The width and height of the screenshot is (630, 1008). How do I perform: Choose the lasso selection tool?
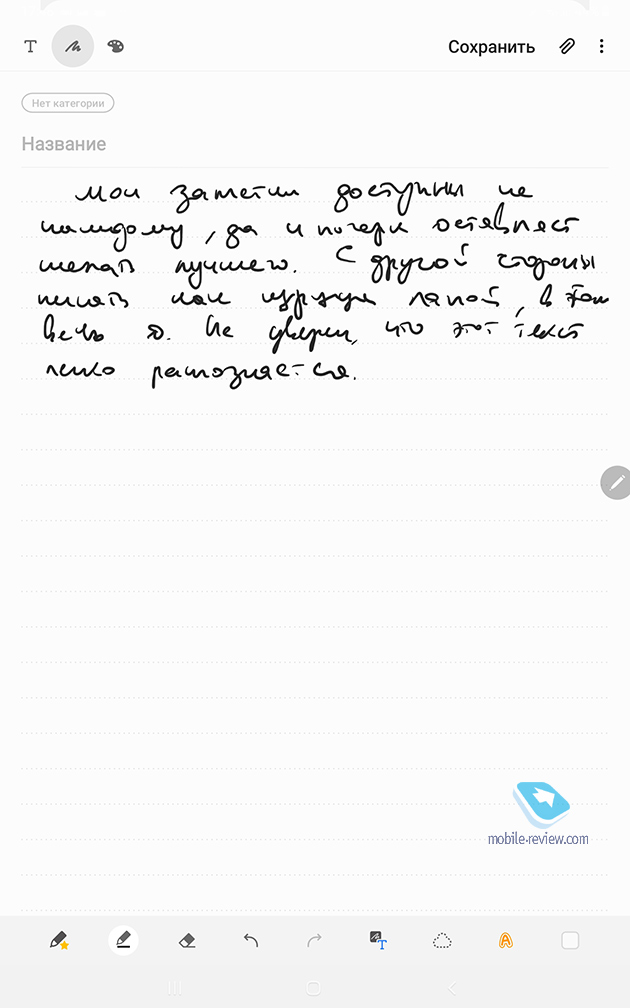click(442, 941)
